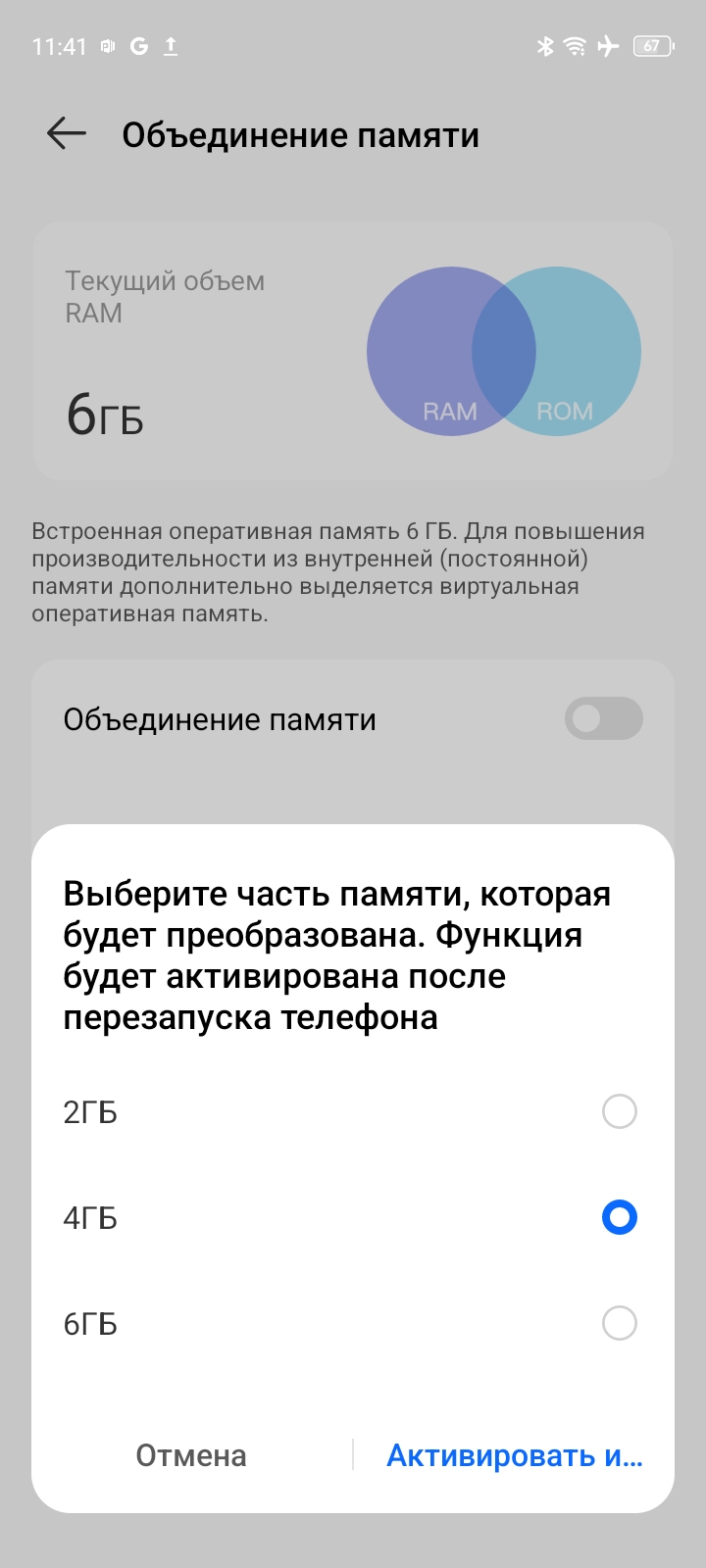Pick the 6ГБ memory option
The height and width of the screenshot is (1568, 706).
tap(353, 1324)
